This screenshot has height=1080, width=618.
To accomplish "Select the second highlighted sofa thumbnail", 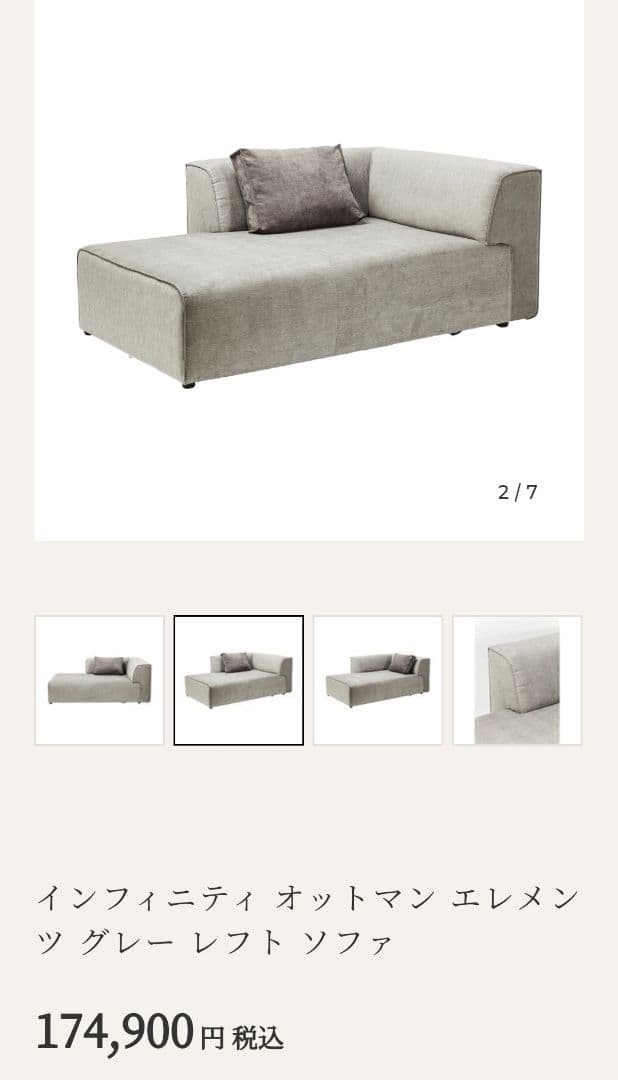I will pos(238,680).
